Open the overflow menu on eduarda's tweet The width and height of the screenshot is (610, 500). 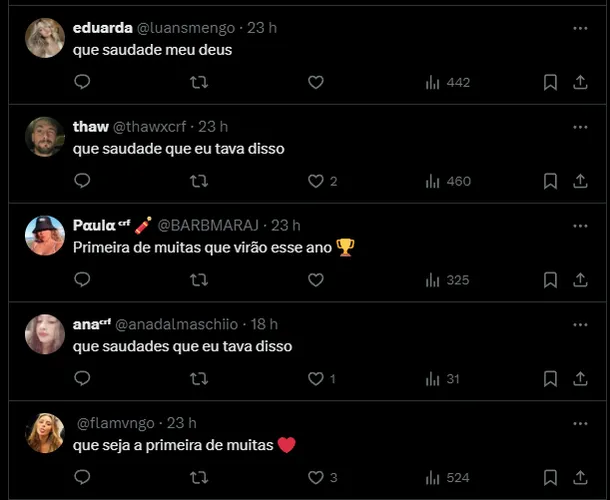[580, 28]
